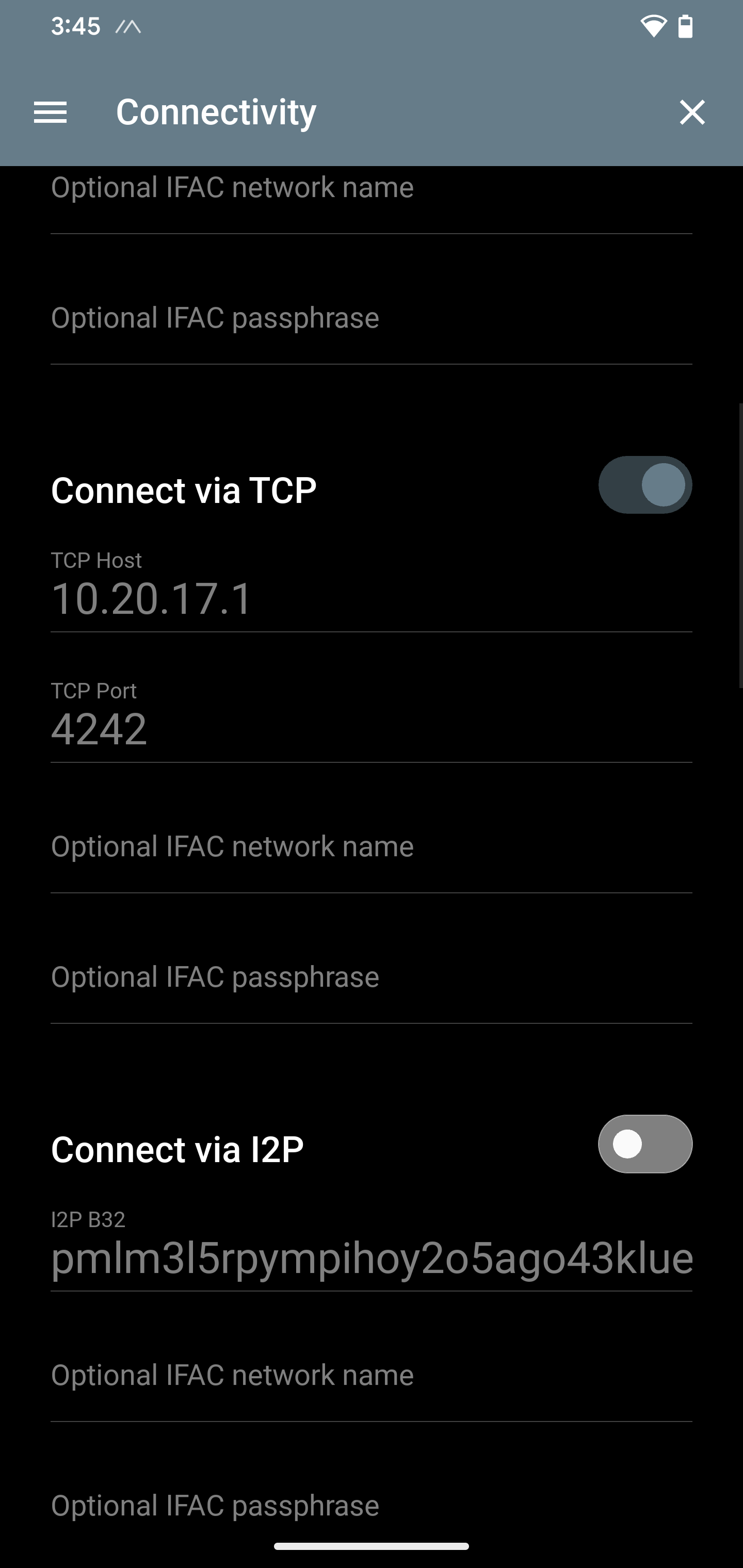Disable the Connect via TCP option
This screenshot has width=743, height=1568.
645,484
